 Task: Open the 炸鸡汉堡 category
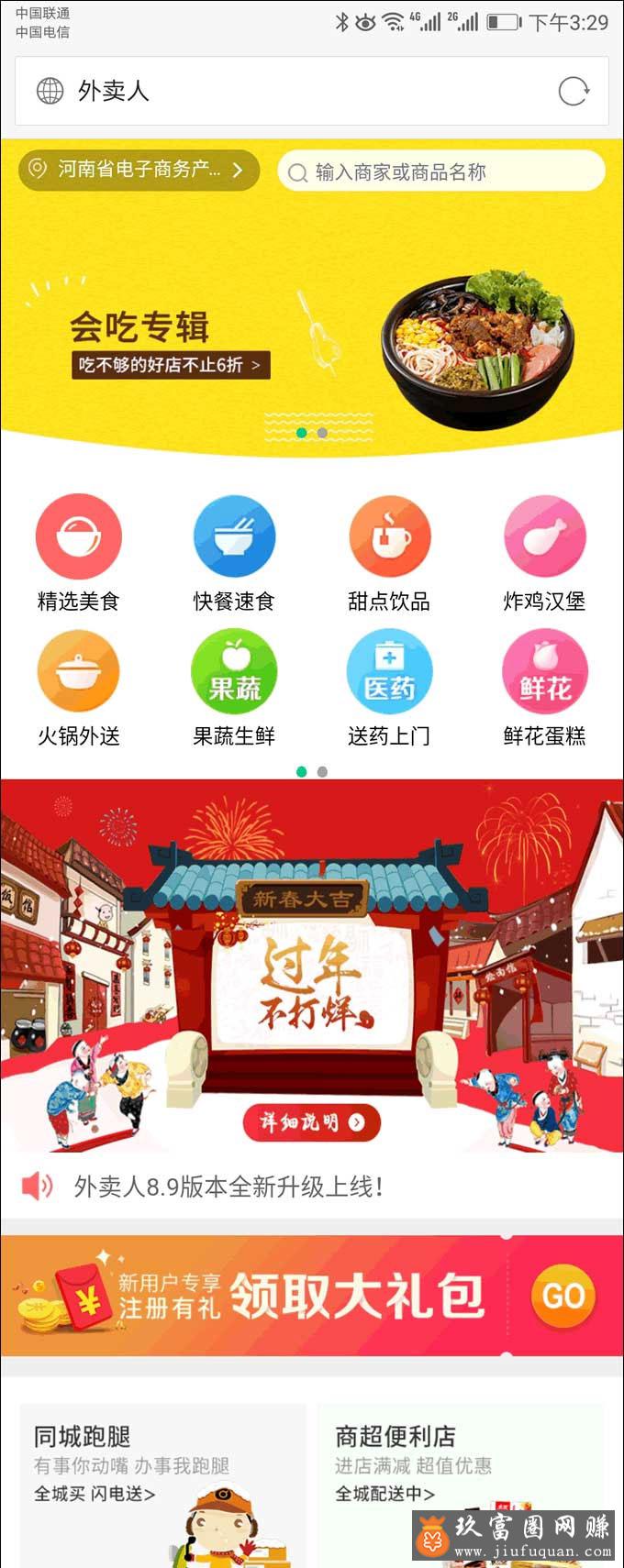544,552
